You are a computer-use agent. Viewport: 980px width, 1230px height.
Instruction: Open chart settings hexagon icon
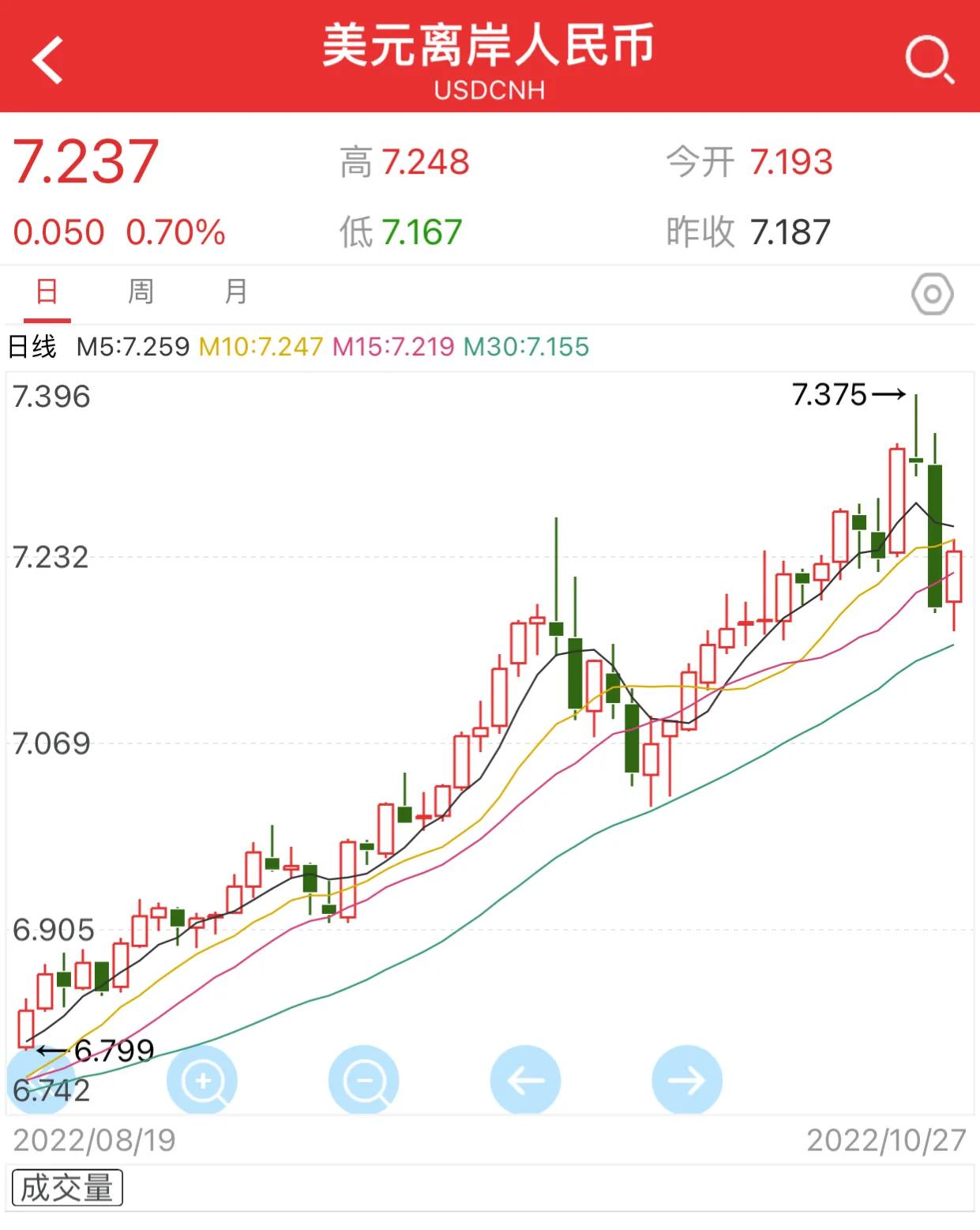932,295
